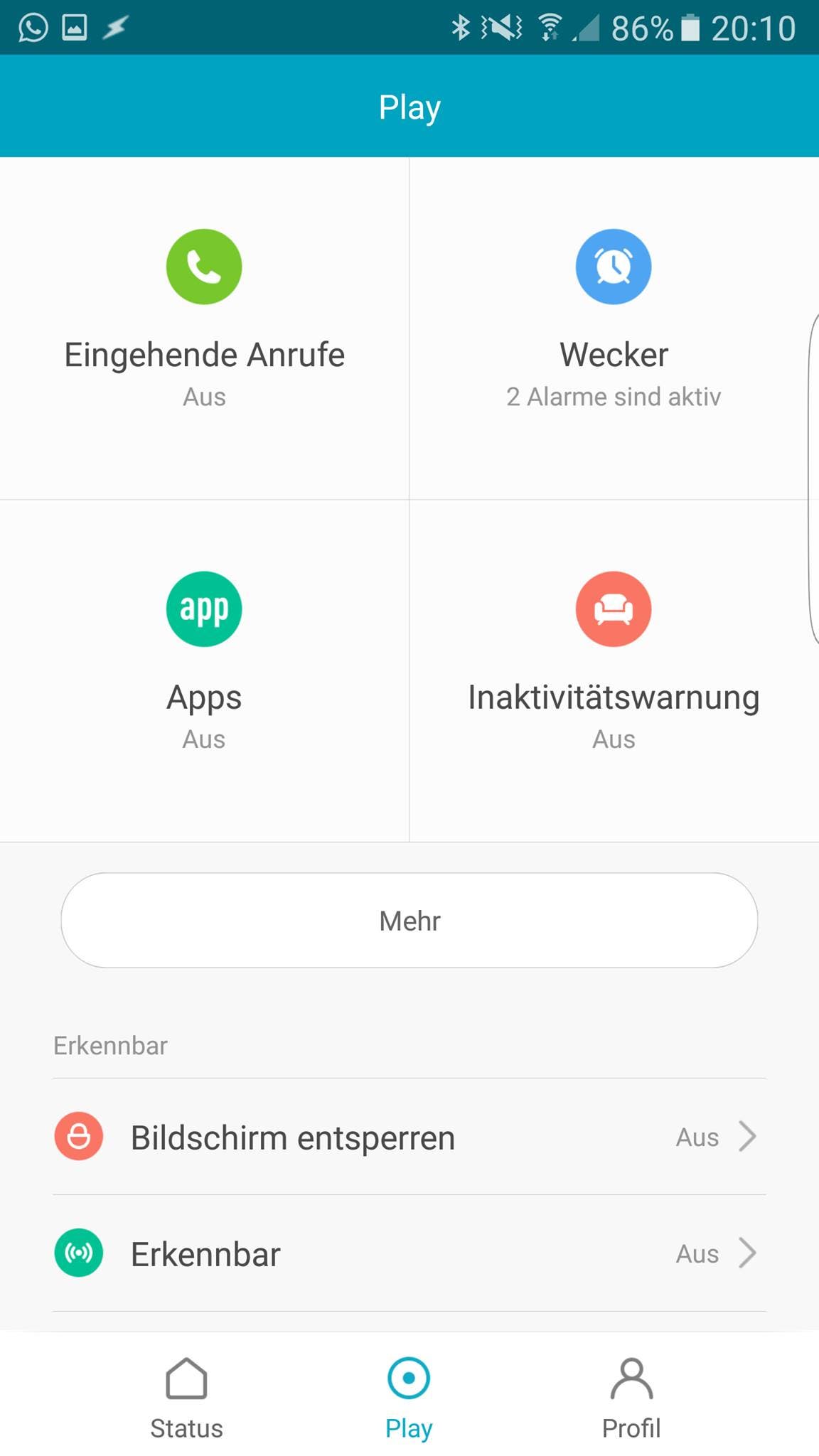Switch to the Status tab
Image resolution: width=819 pixels, height=1456 pixels.
[186, 1398]
